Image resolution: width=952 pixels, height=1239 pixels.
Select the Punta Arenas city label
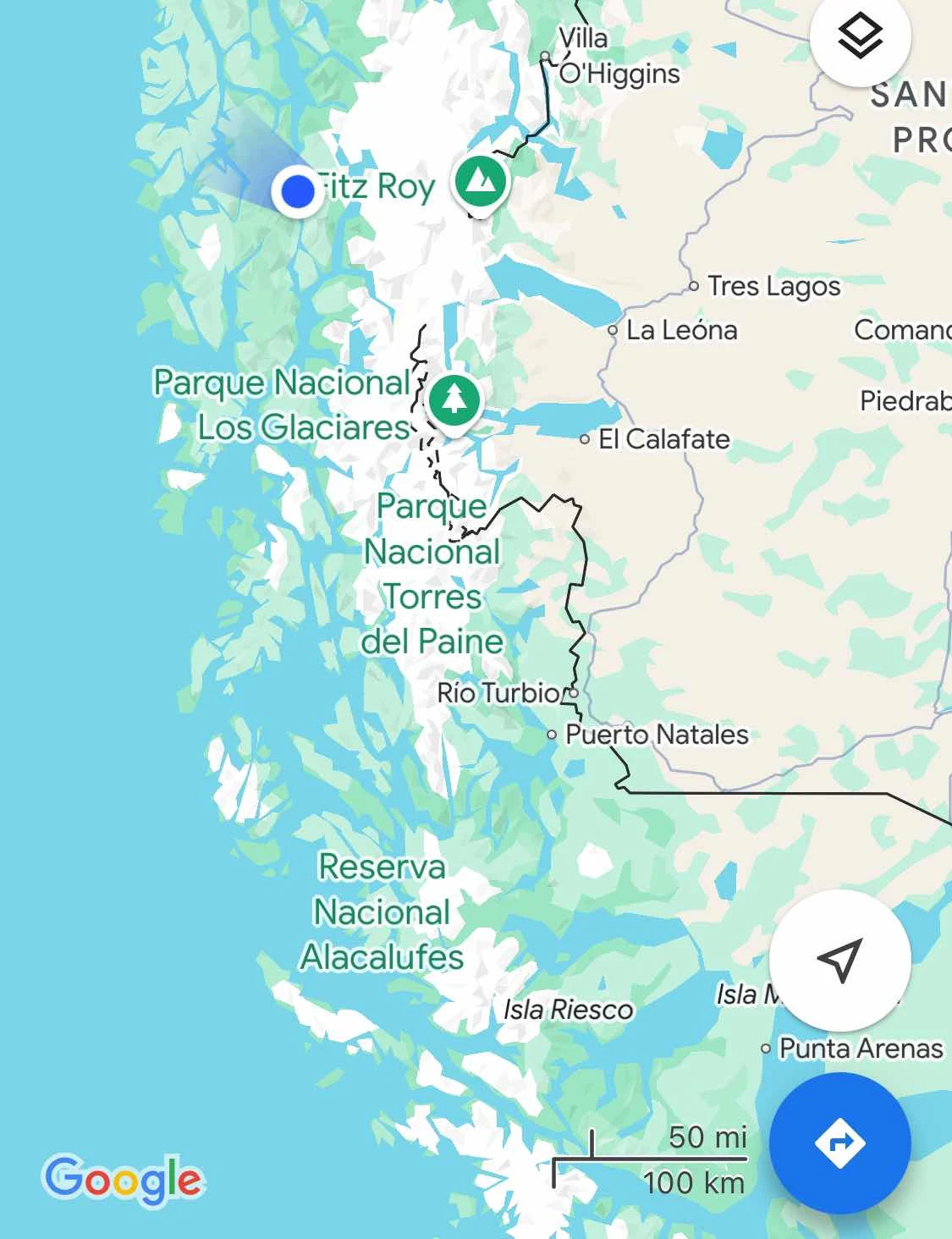[x=859, y=1048]
